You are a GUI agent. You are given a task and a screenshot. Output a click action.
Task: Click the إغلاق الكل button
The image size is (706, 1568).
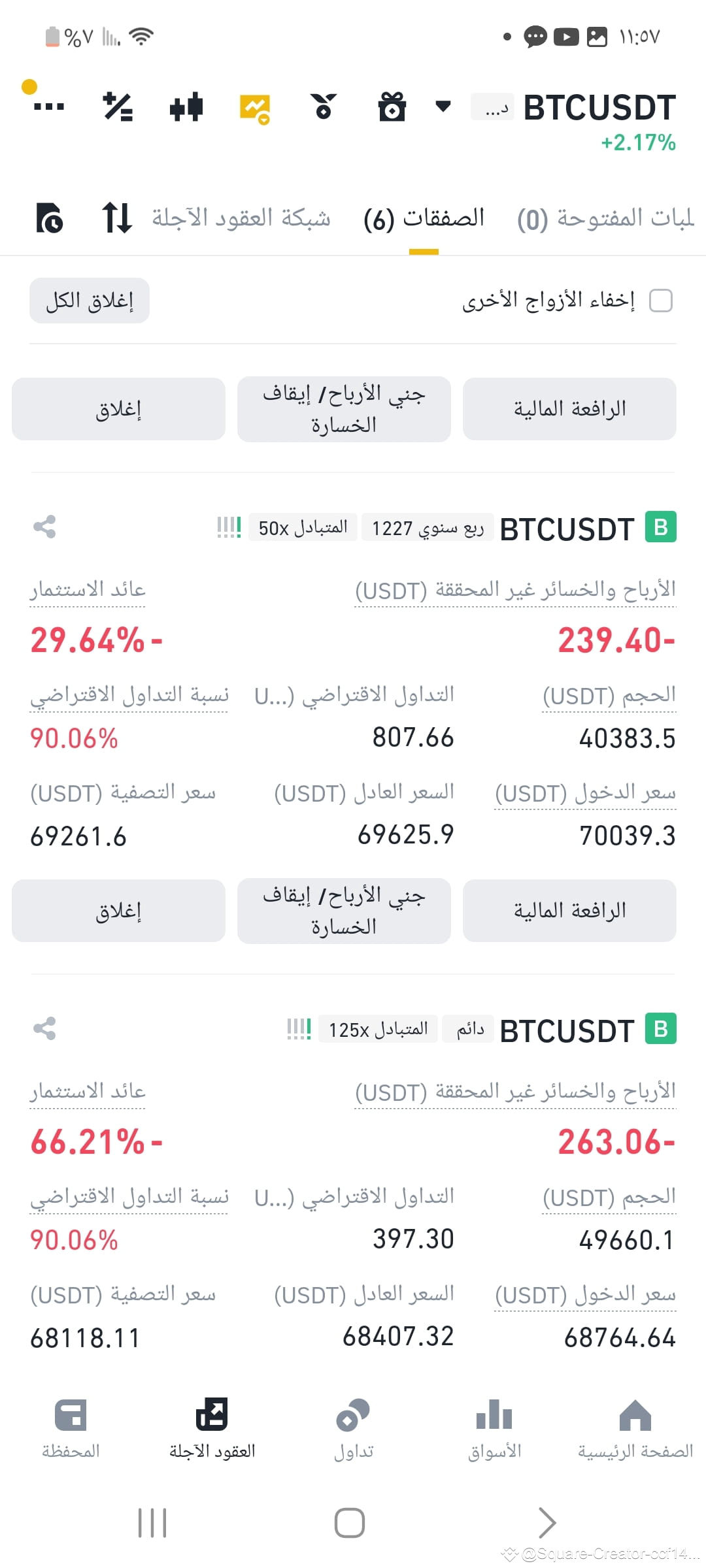(x=89, y=301)
